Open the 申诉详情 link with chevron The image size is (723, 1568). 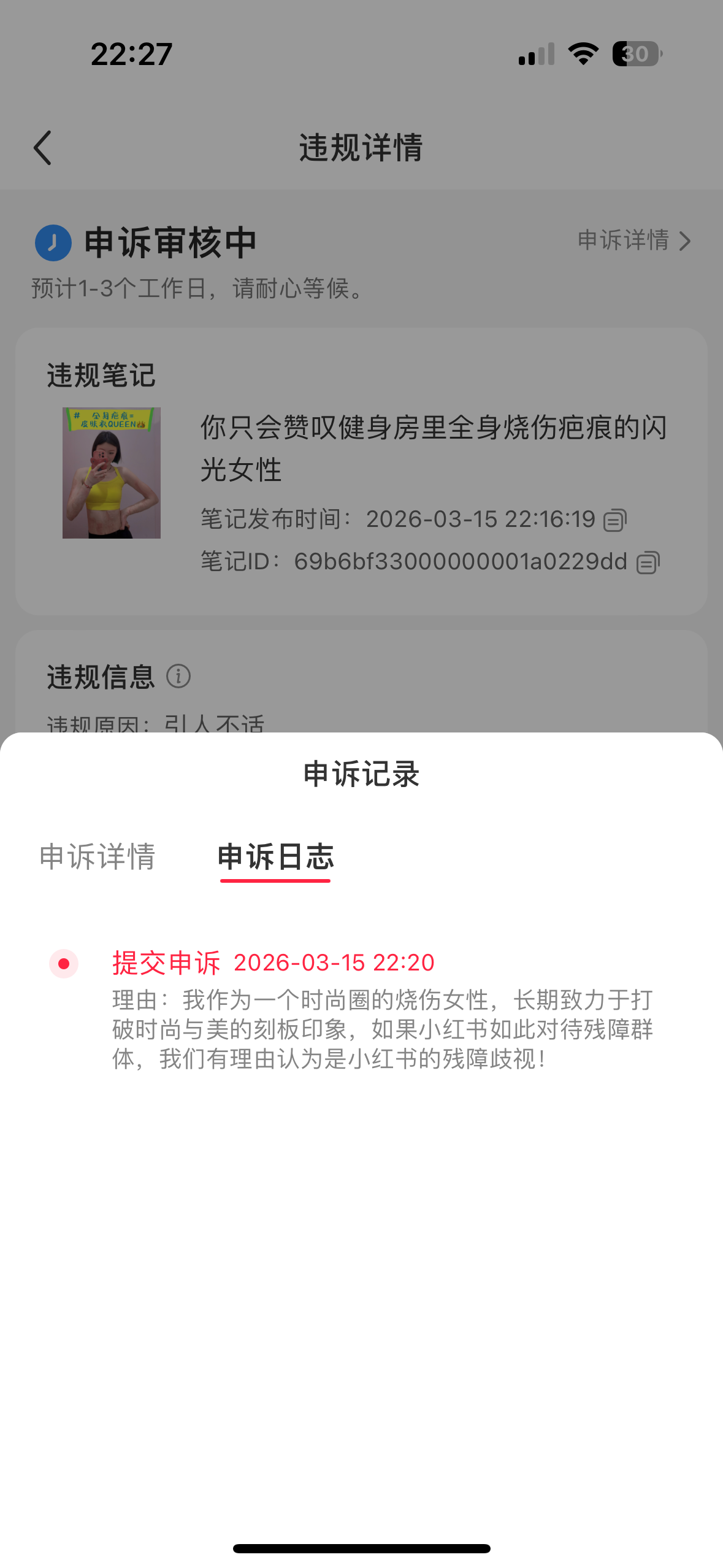pos(633,240)
